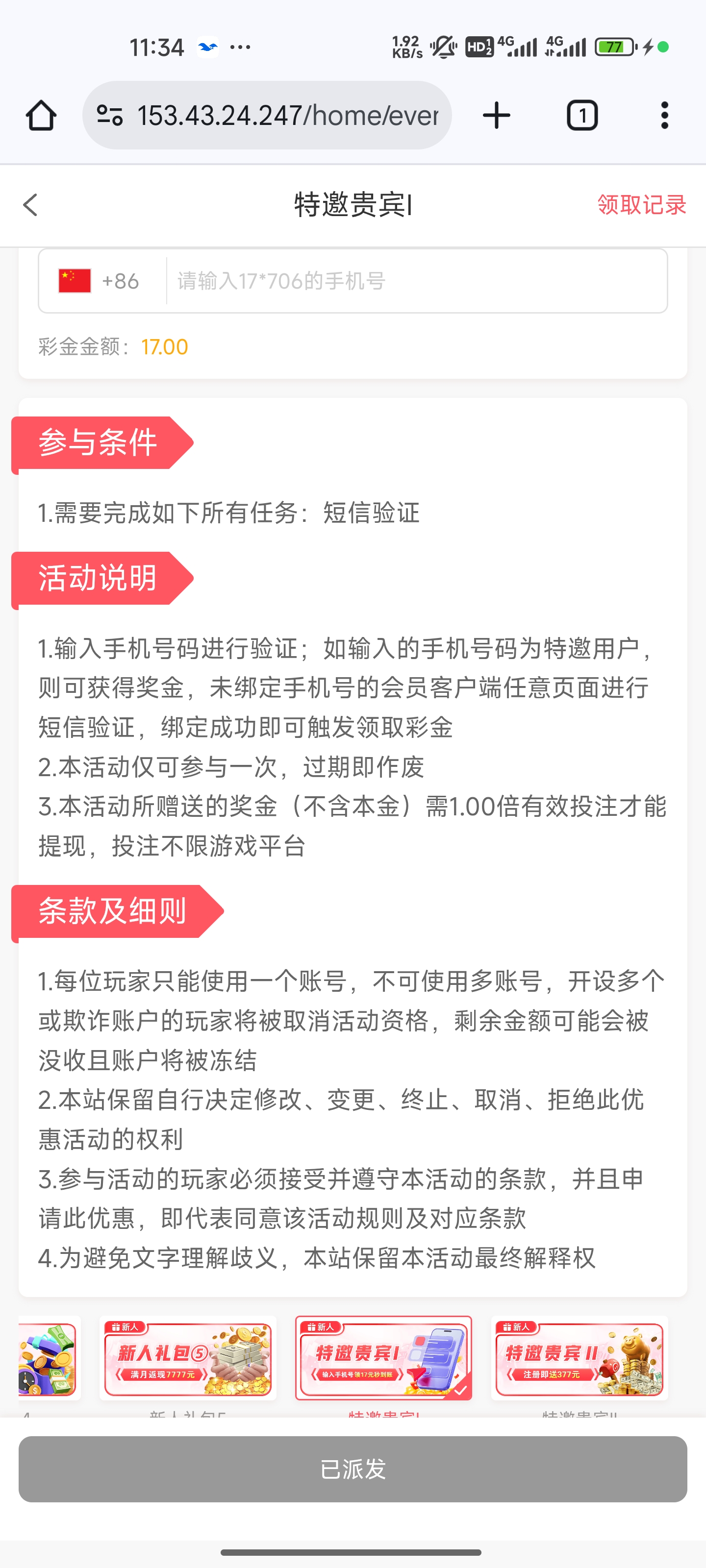Select the 新人礼包5 promotion banner
Image resolution: width=706 pixels, height=1568 pixels.
pos(188,1357)
